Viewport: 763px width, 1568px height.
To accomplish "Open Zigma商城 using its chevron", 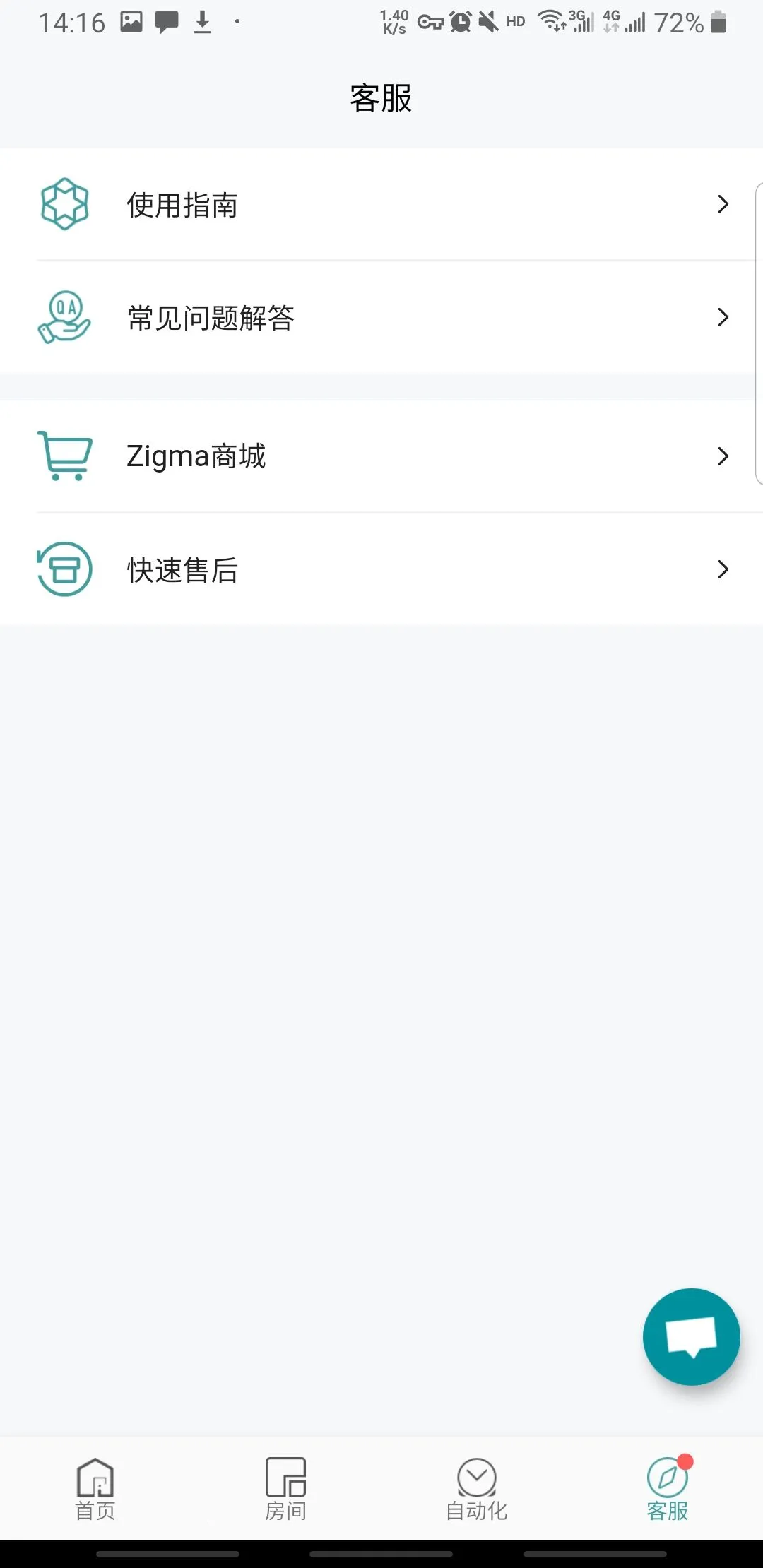I will coord(722,456).
